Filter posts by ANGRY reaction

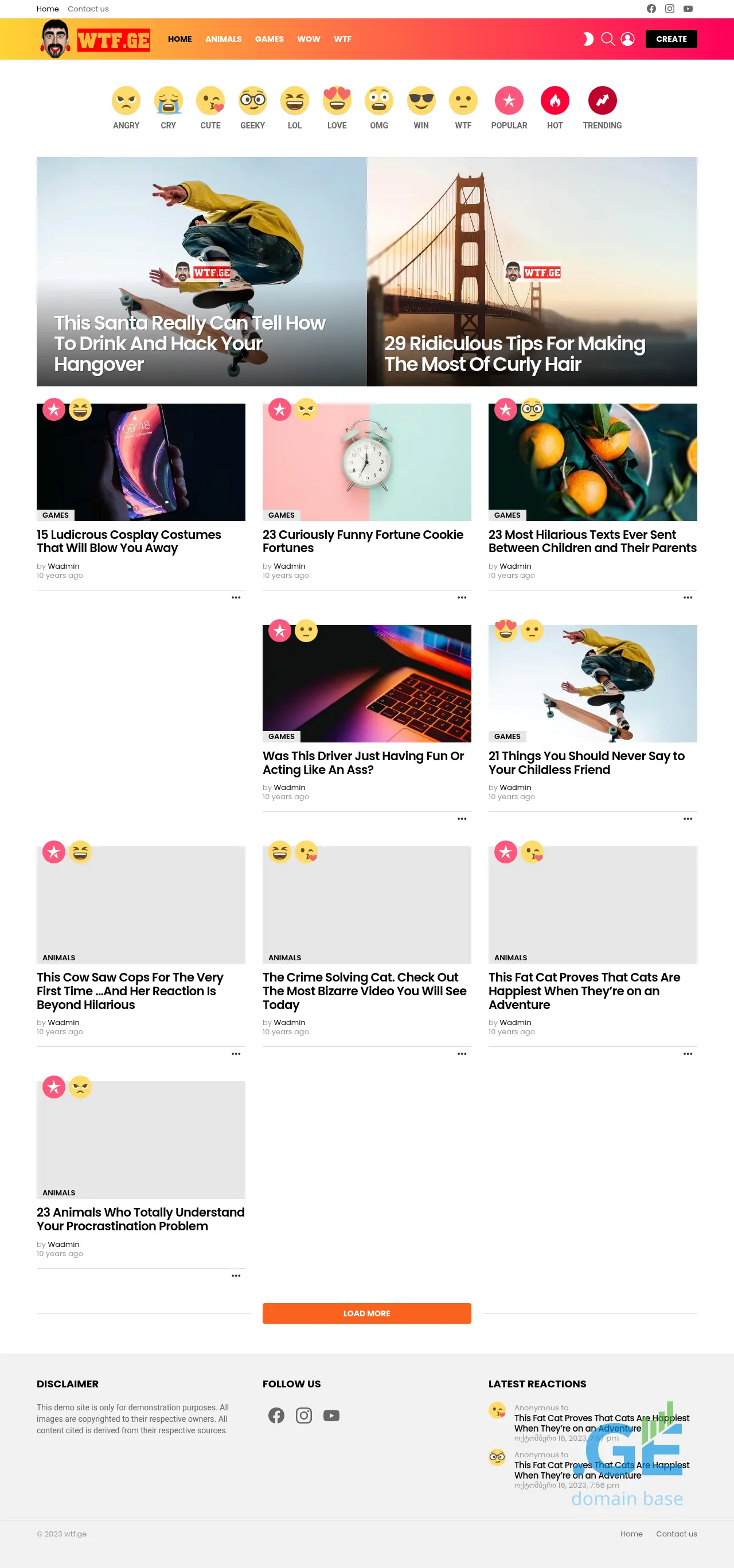(x=126, y=108)
